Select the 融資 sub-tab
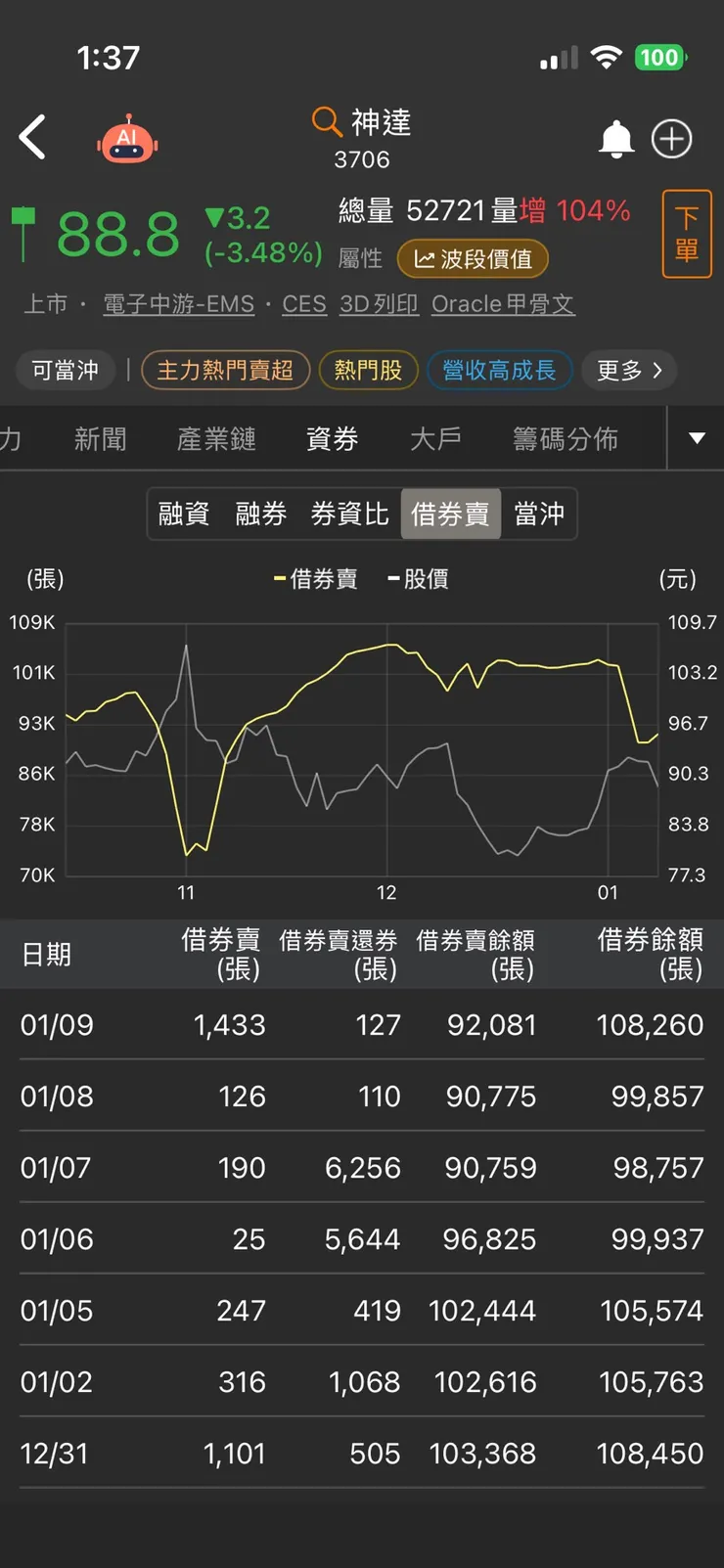The width and height of the screenshot is (724, 1568). [183, 514]
